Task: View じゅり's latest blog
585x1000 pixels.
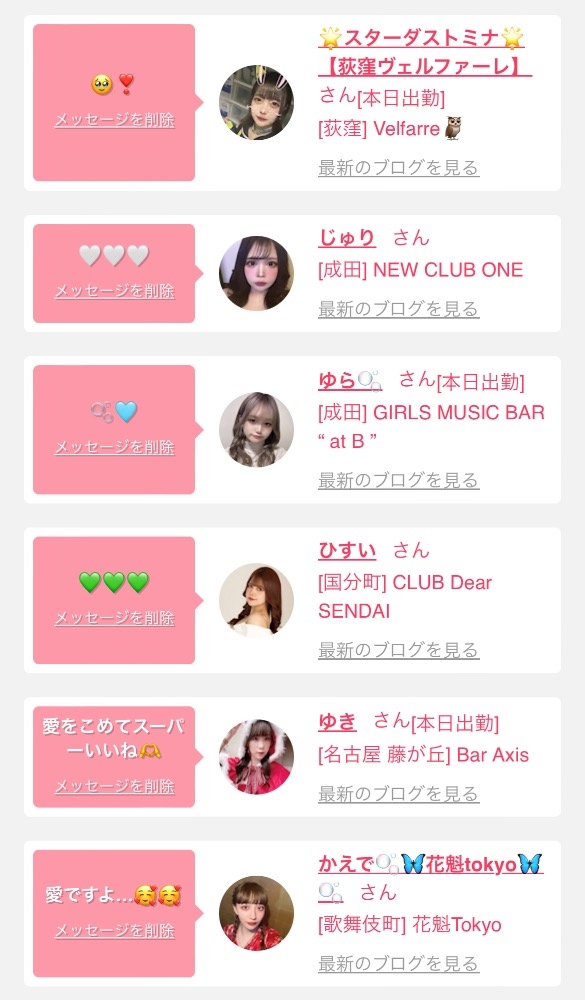Action: coord(399,309)
